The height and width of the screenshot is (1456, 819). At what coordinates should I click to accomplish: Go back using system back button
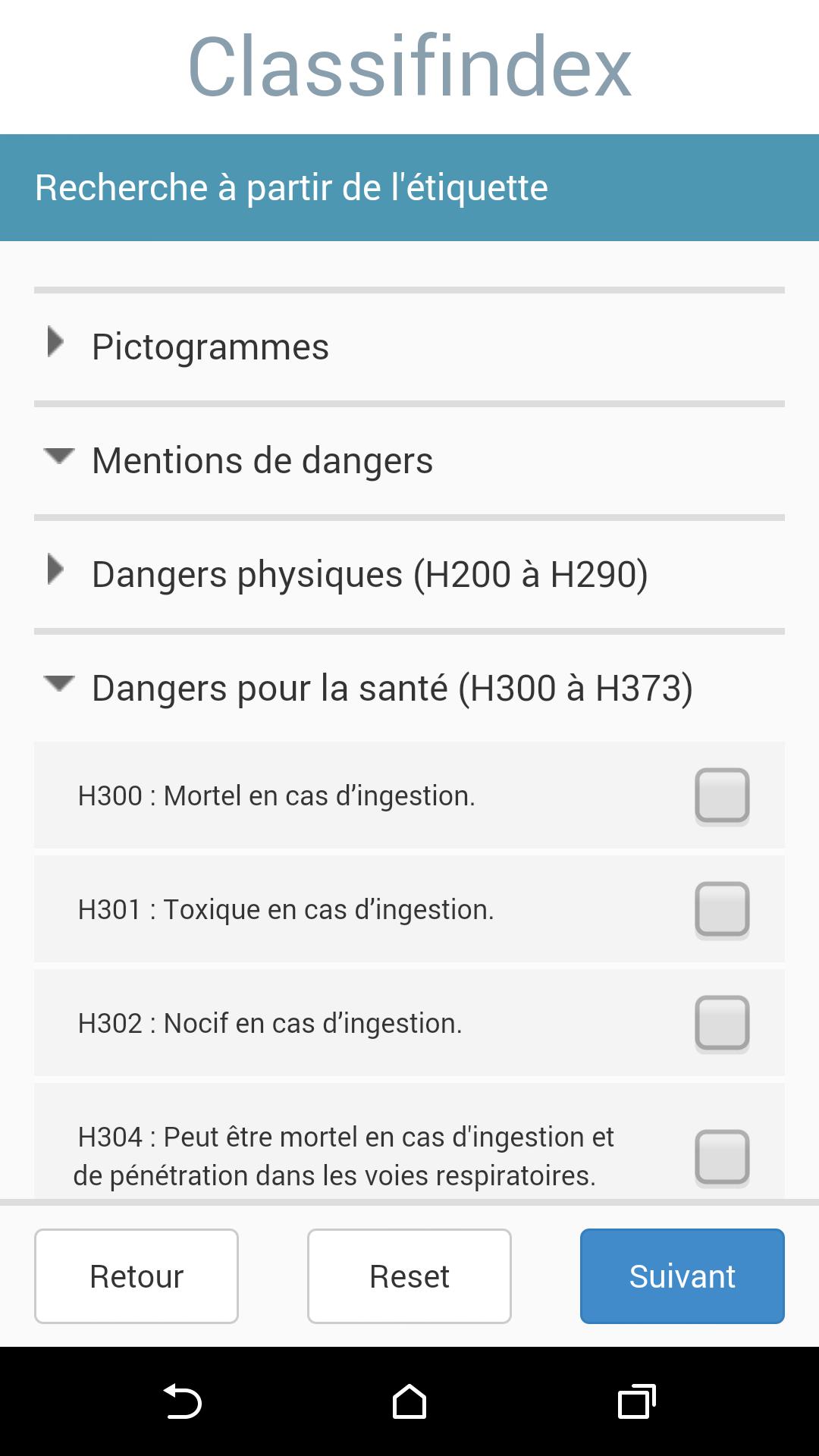pyautogui.click(x=182, y=1401)
